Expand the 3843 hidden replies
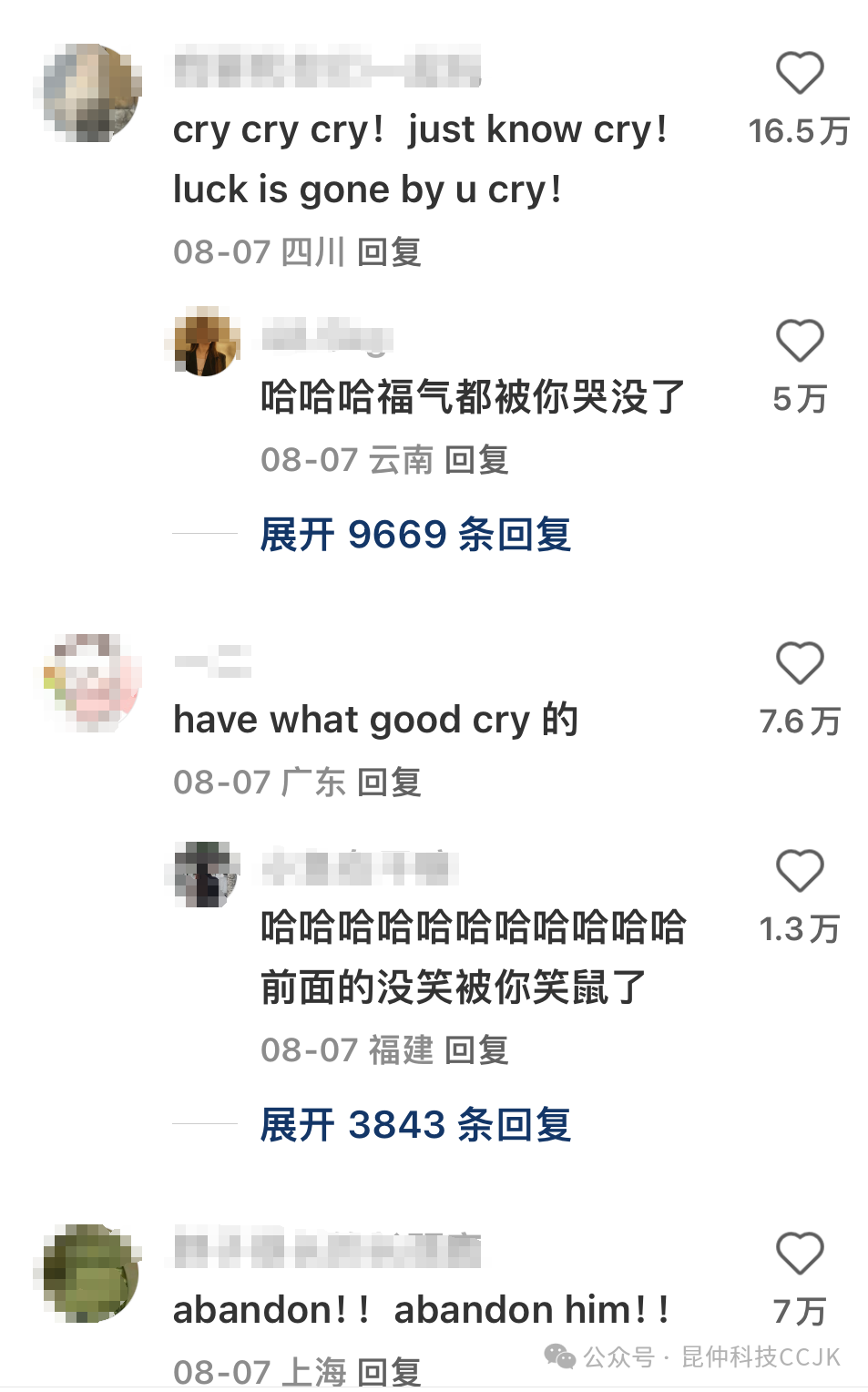The width and height of the screenshot is (868, 1392). pos(414,1126)
